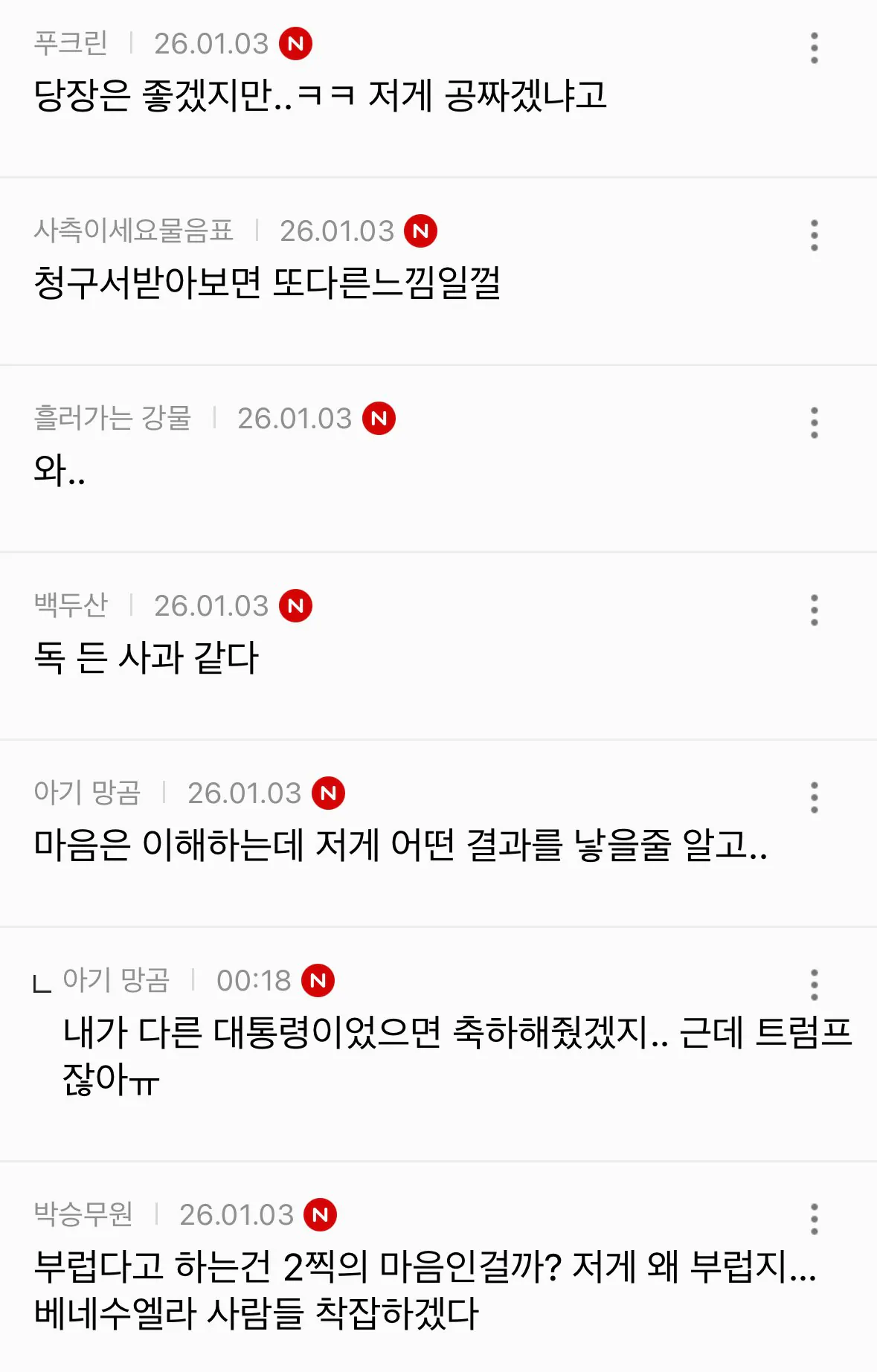Click the N badge beside 흘러가는 강물
The width and height of the screenshot is (877, 1372).
[379, 419]
